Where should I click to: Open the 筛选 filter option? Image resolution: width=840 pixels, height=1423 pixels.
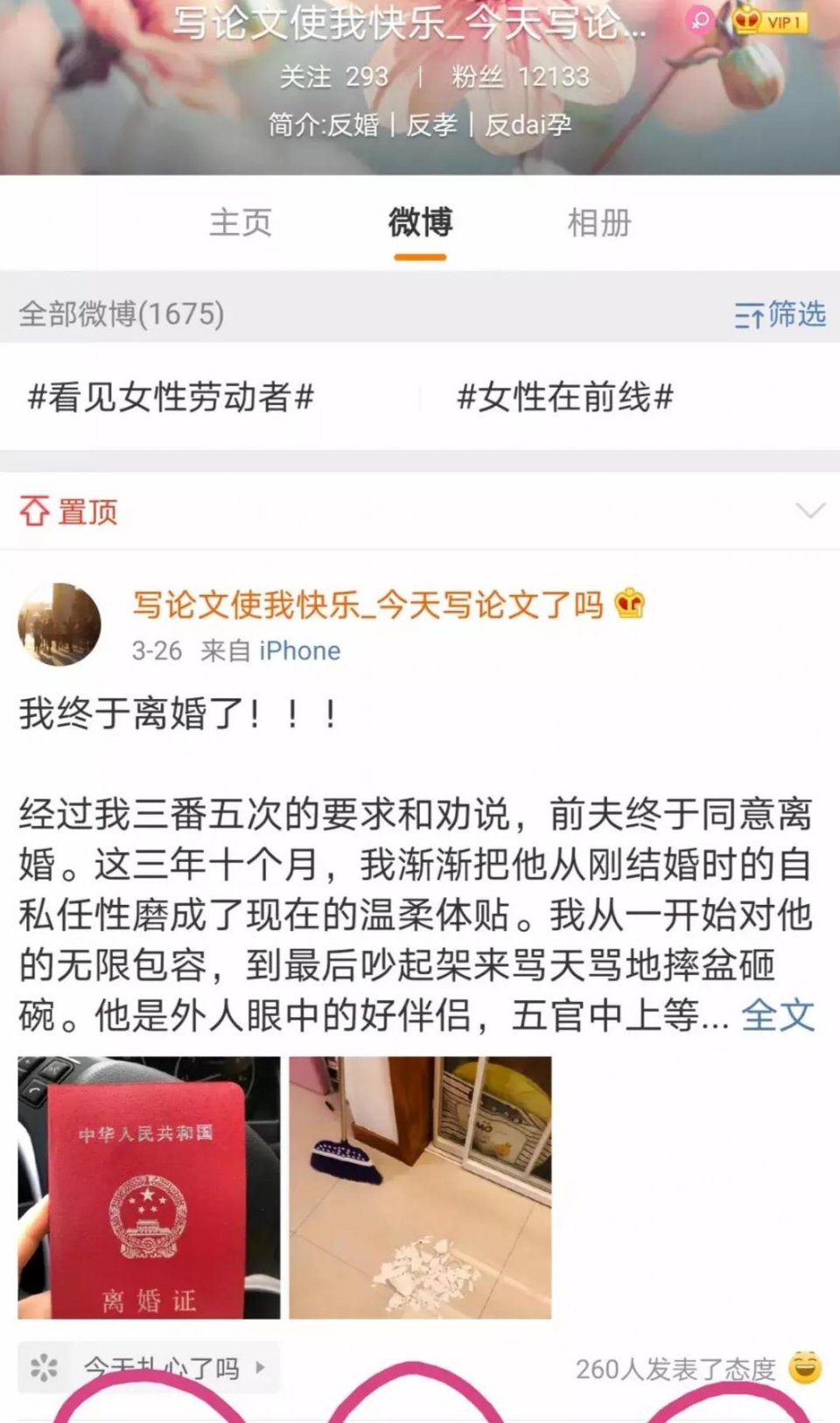tap(780, 314)
